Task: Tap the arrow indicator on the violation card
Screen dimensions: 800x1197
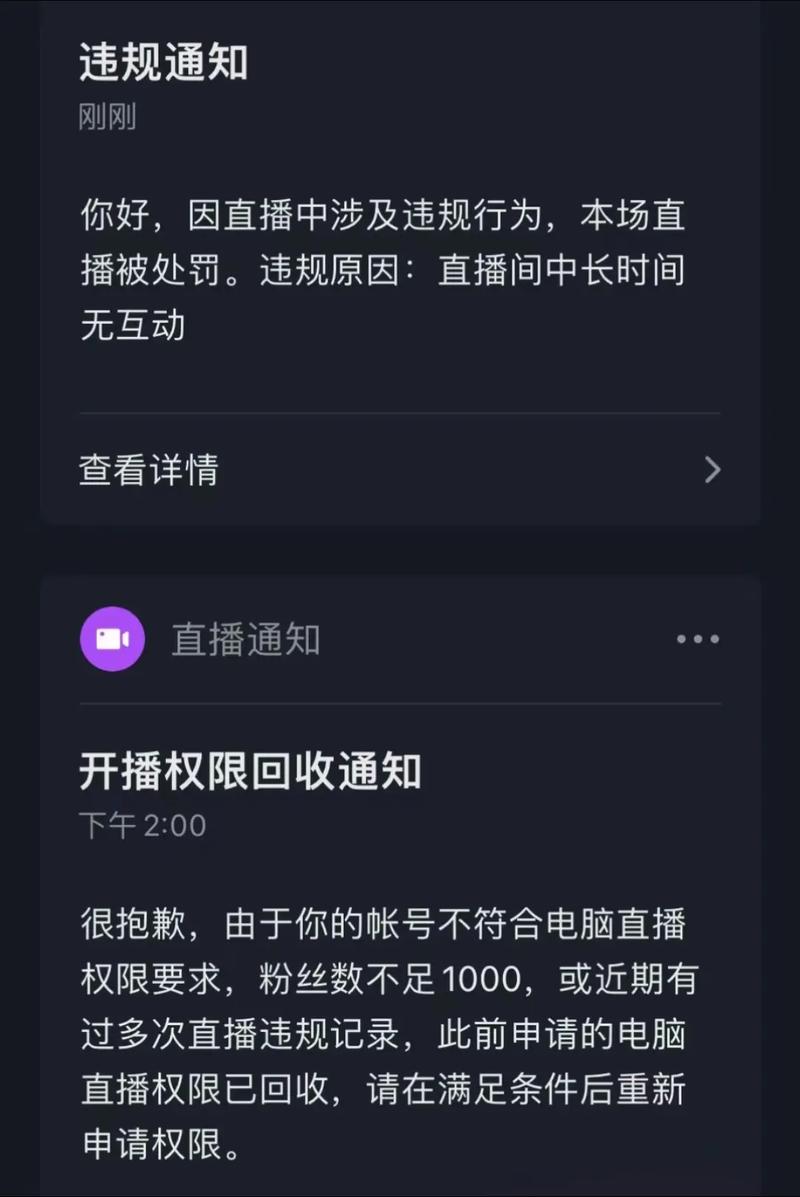Action: [x=712, y=469]
